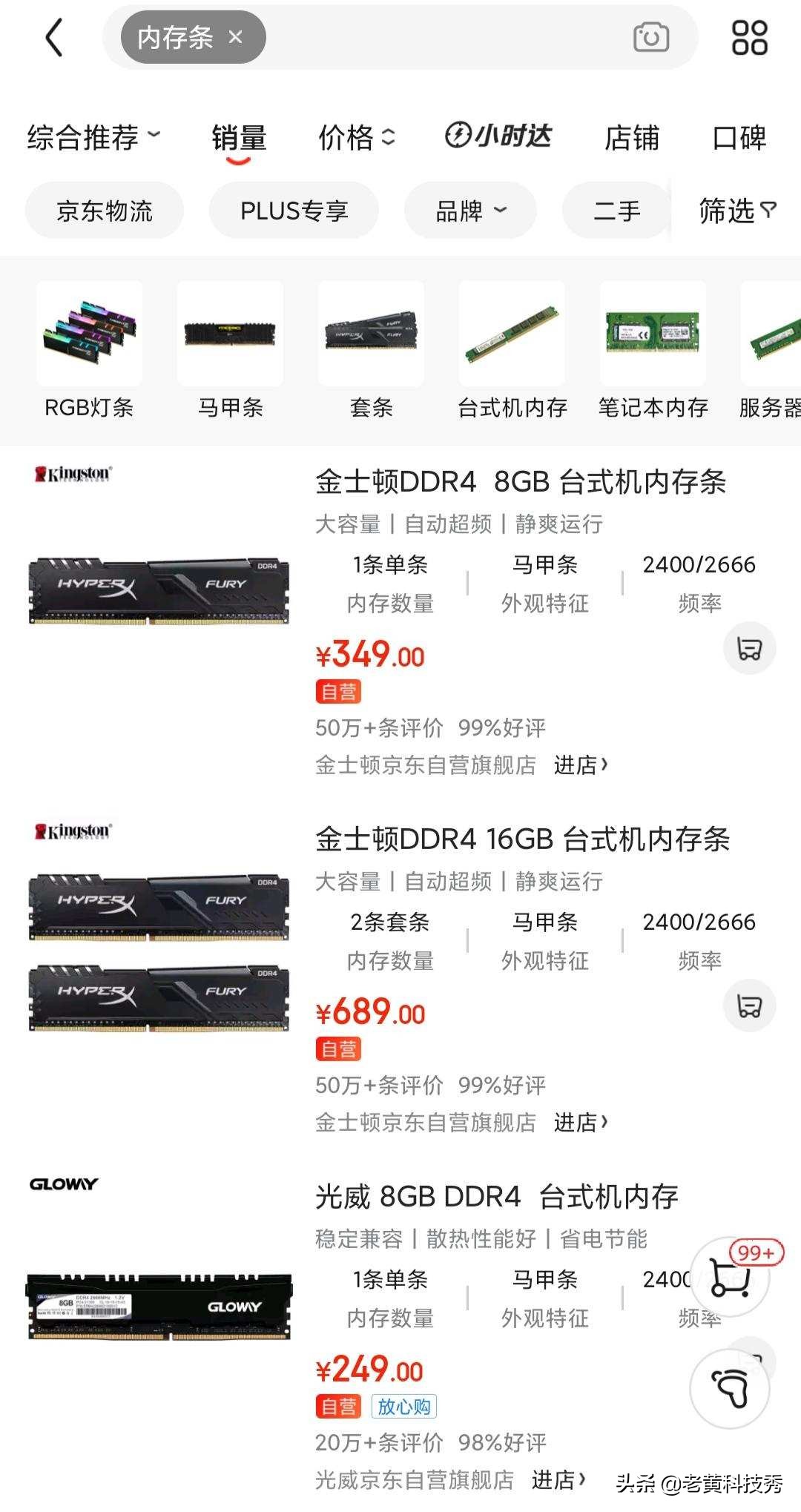Enter 光威京东自营旗舰店 via 进店

tap(558, 1480)
